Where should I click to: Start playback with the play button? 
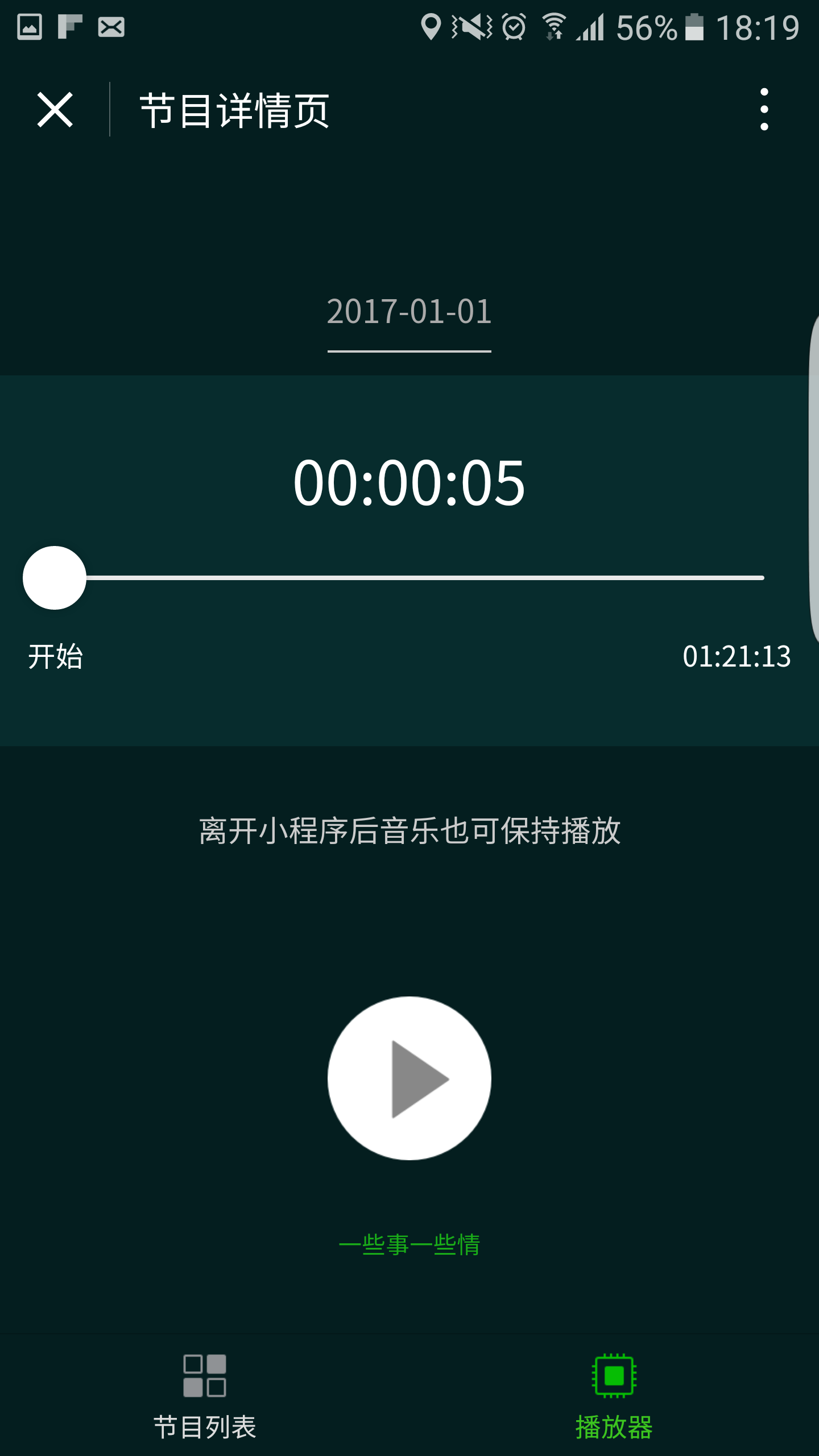409,1078
